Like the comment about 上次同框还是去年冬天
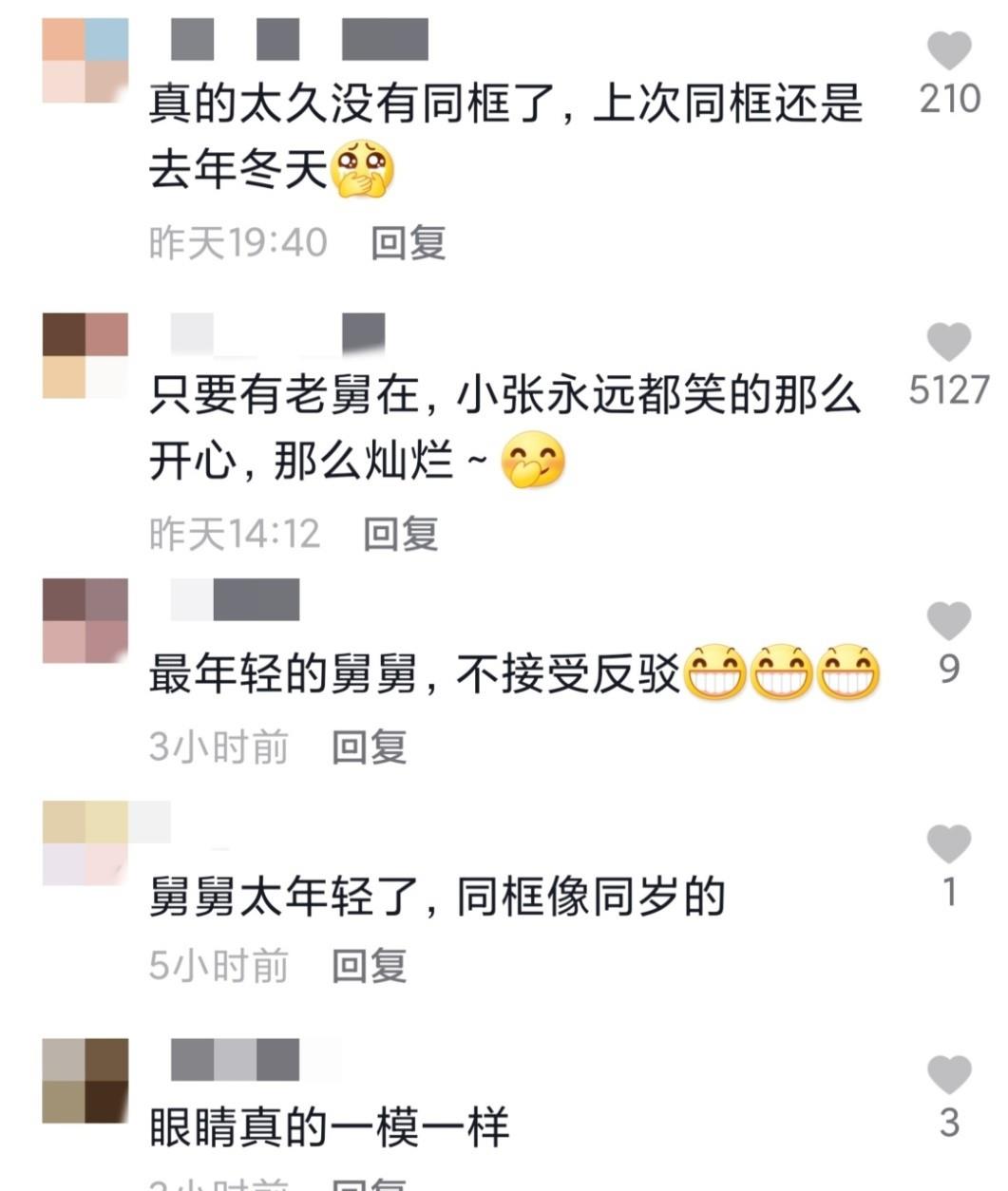 (948, 51)
